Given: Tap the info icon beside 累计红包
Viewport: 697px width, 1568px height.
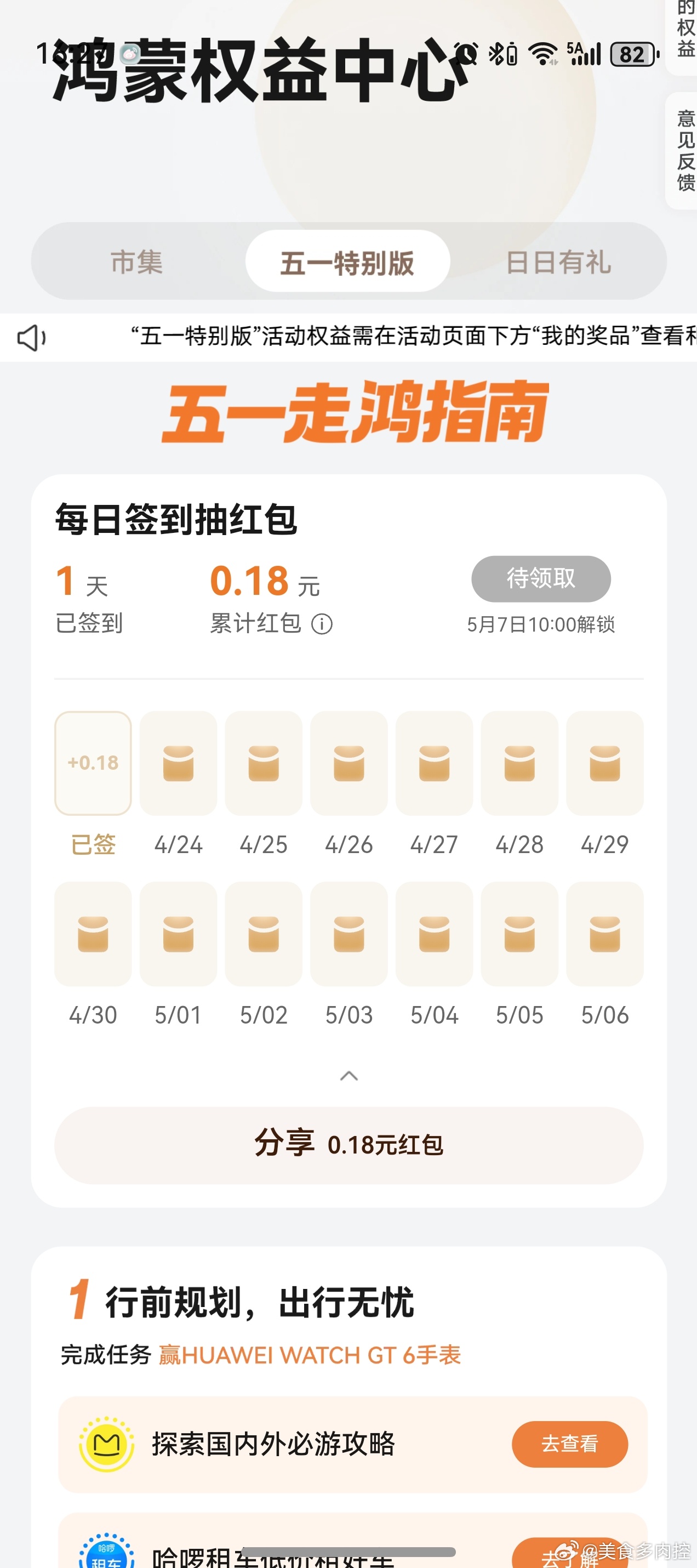Looking at the screenshot, I should [x=322, y=624].
